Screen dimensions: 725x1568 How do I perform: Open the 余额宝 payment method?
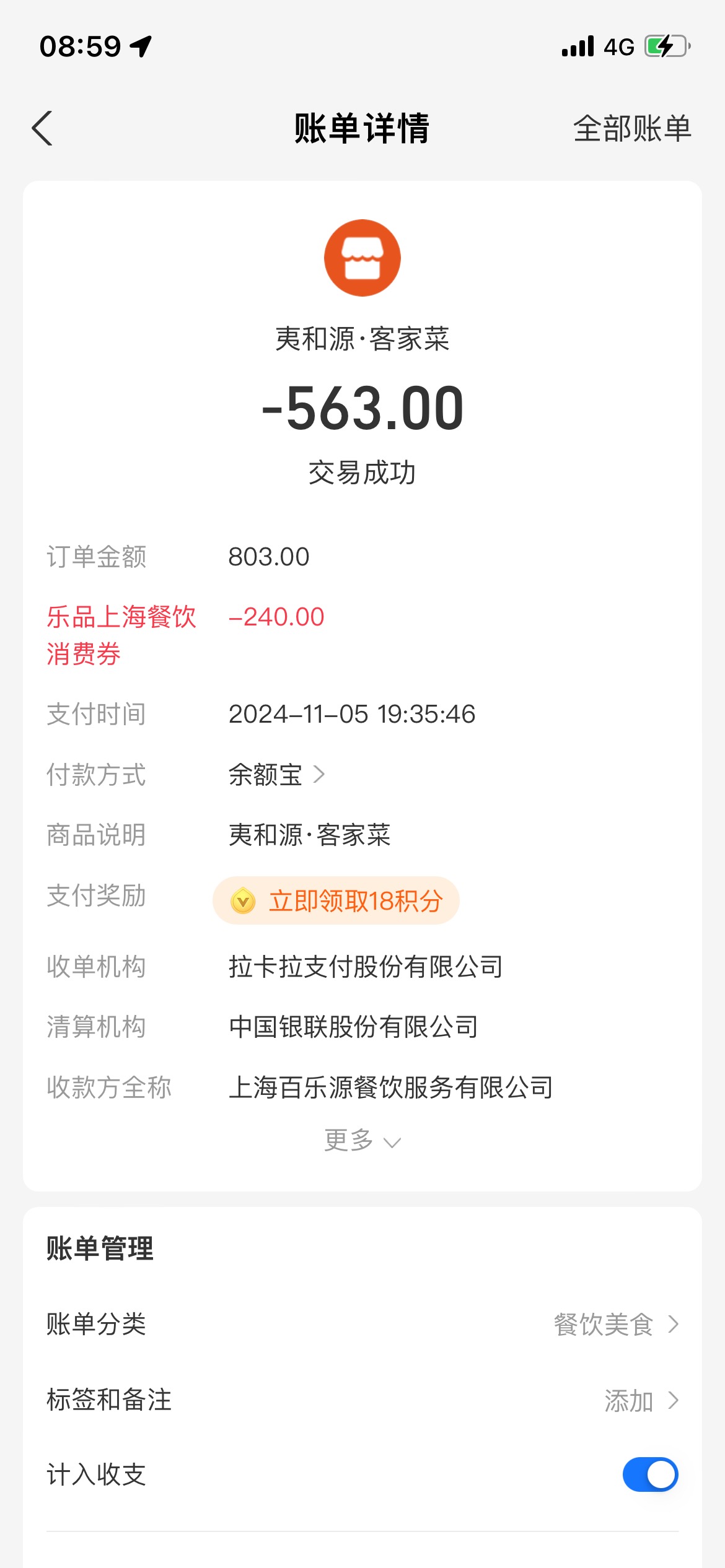click(x=276, y=774)
